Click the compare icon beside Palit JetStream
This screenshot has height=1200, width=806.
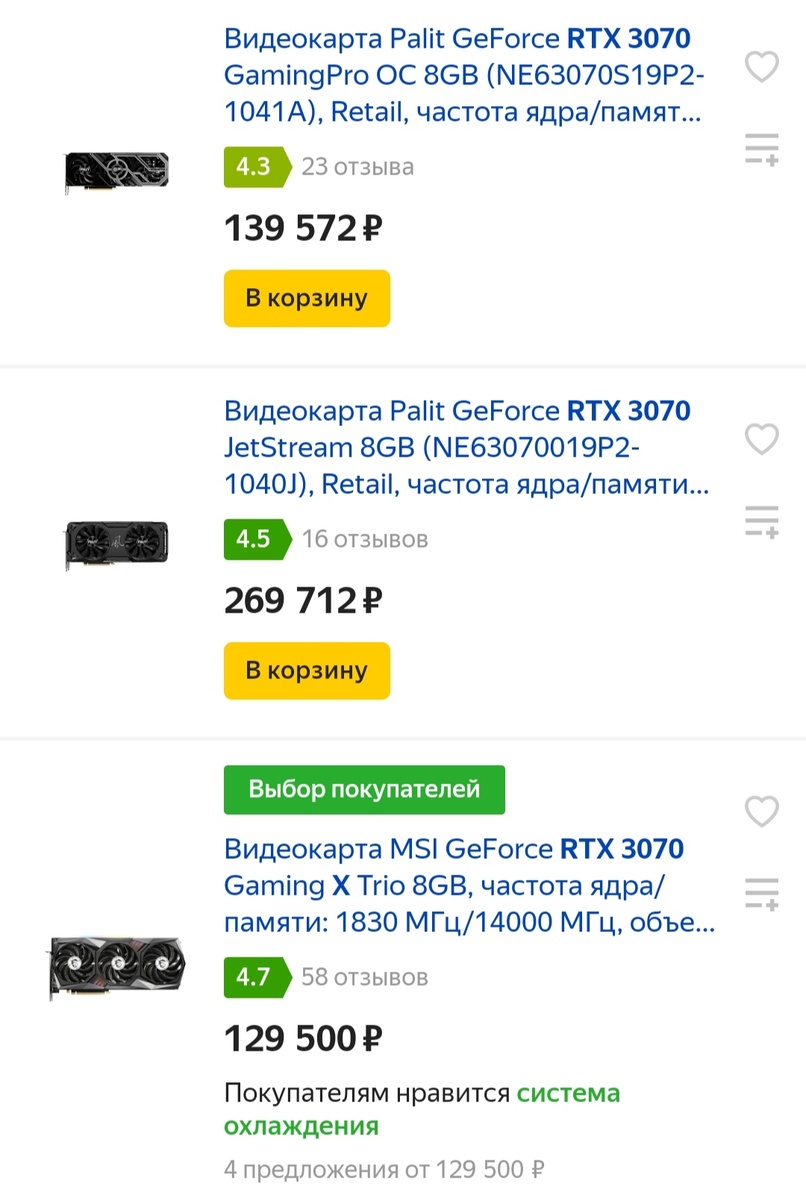tap(762, 519)
